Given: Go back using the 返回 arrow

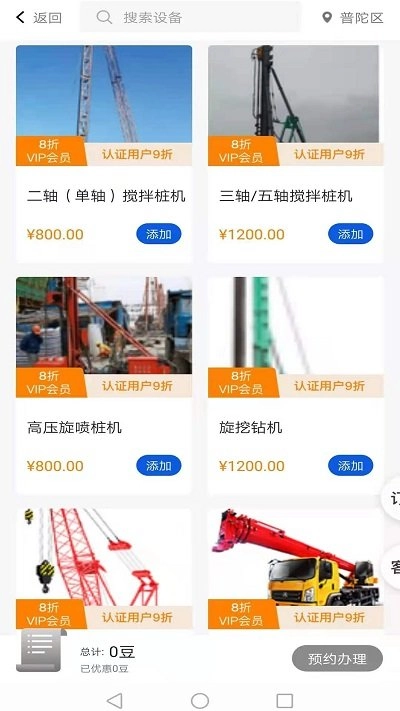Looking at the screenshot, I should [x=39, y=18].
